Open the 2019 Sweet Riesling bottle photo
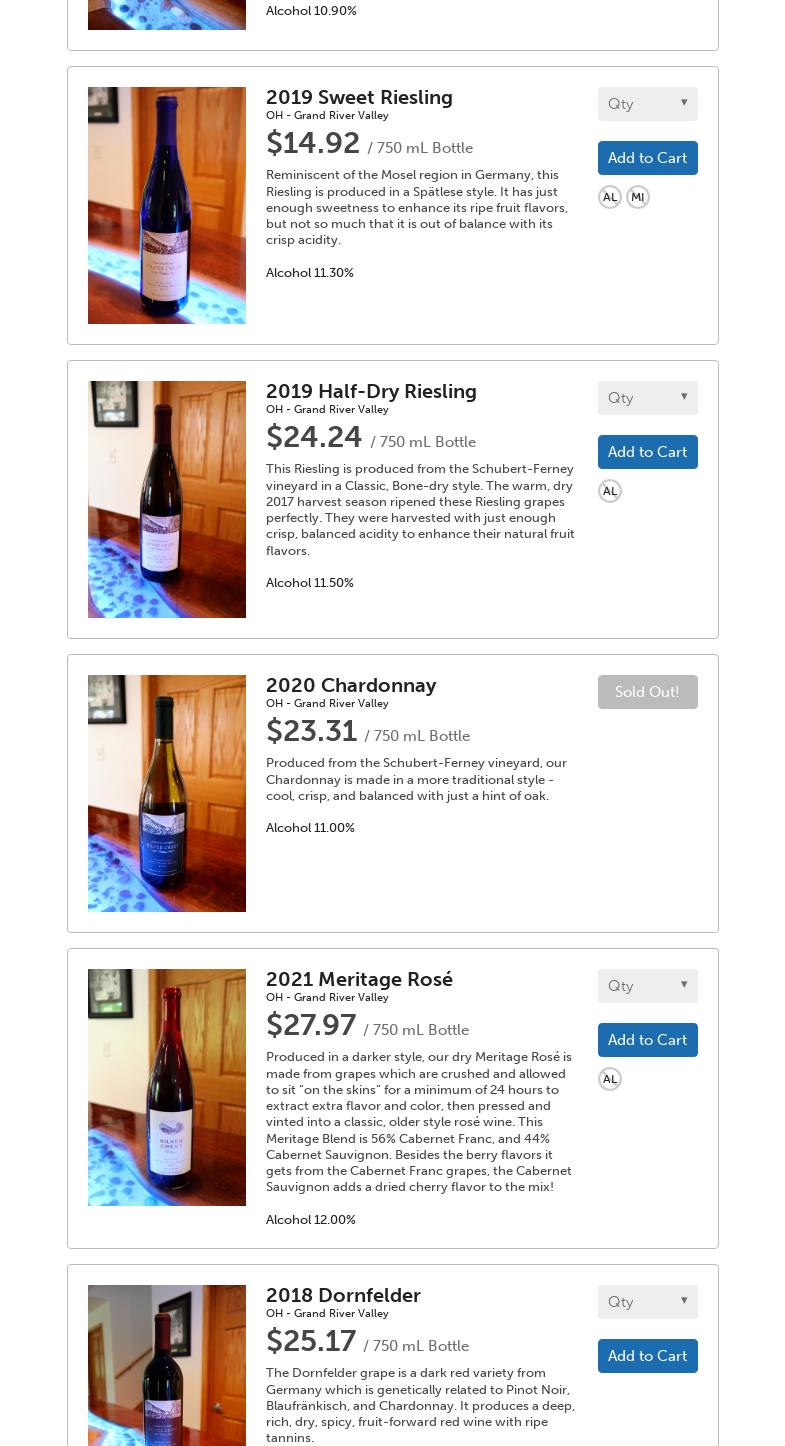This screenshot has width=785, height=1446. [167, 205]
